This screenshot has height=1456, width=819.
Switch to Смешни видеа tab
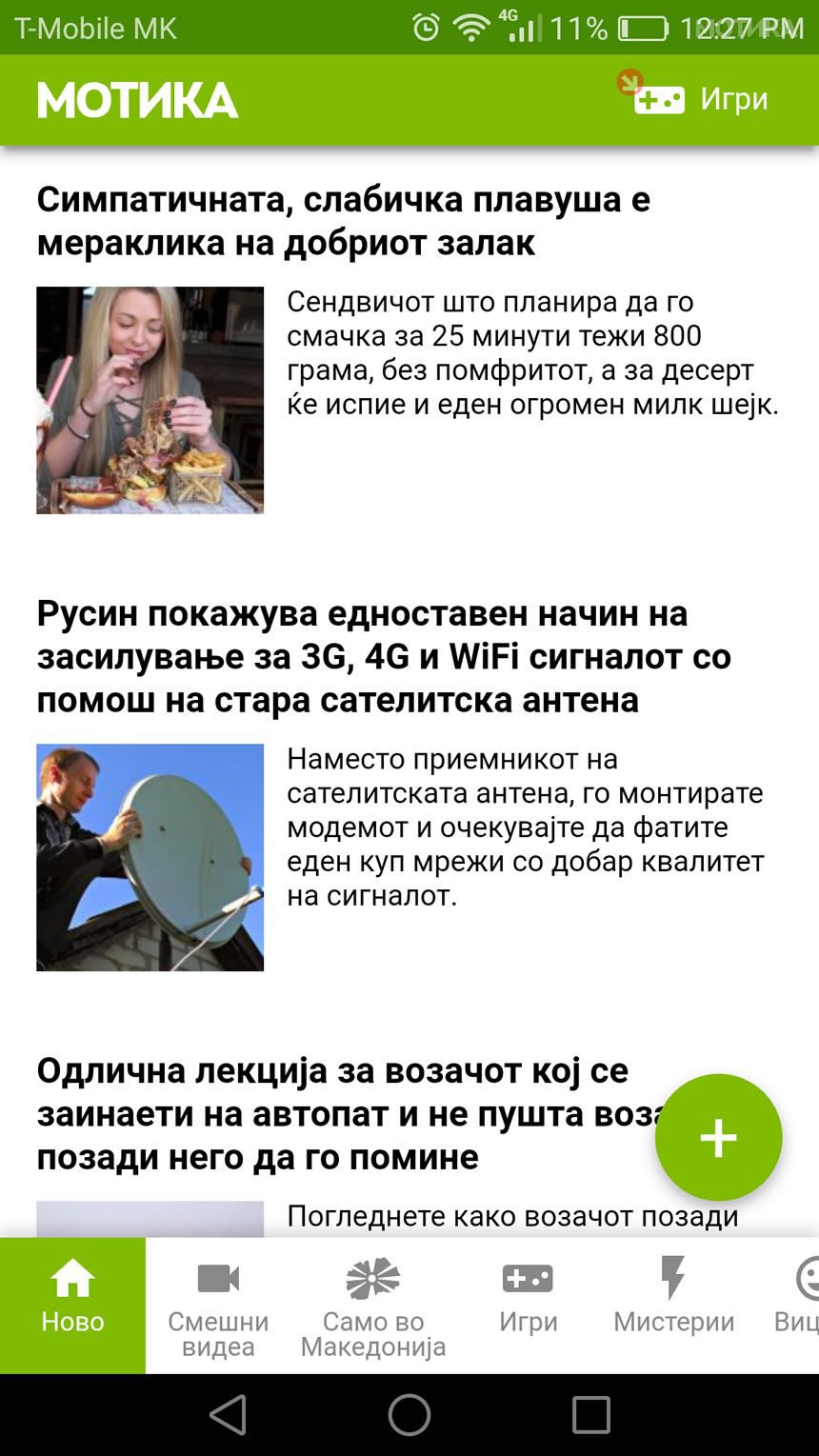point(218,1305)
